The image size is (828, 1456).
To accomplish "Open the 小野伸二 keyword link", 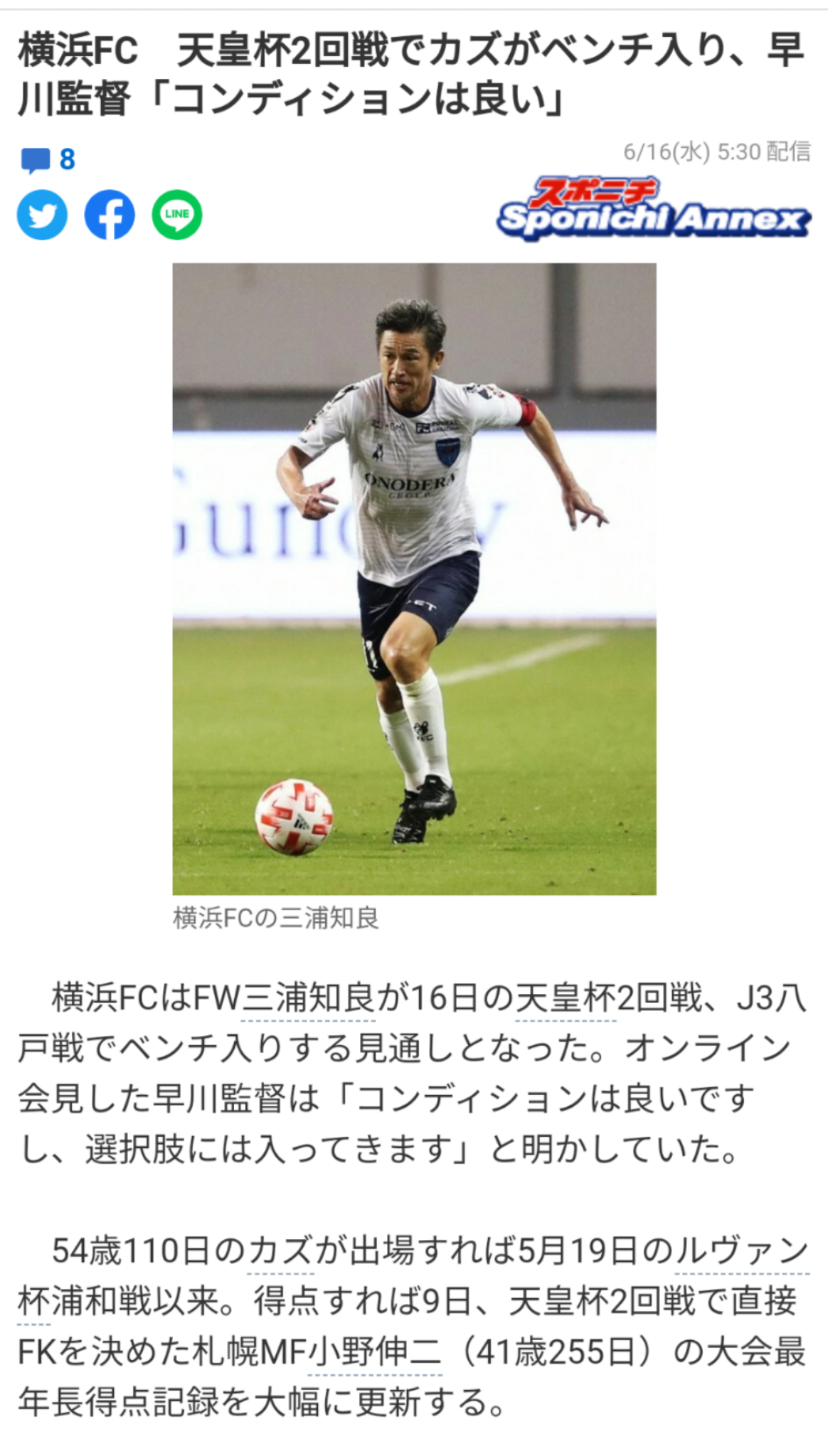I will coord(375,1351).
